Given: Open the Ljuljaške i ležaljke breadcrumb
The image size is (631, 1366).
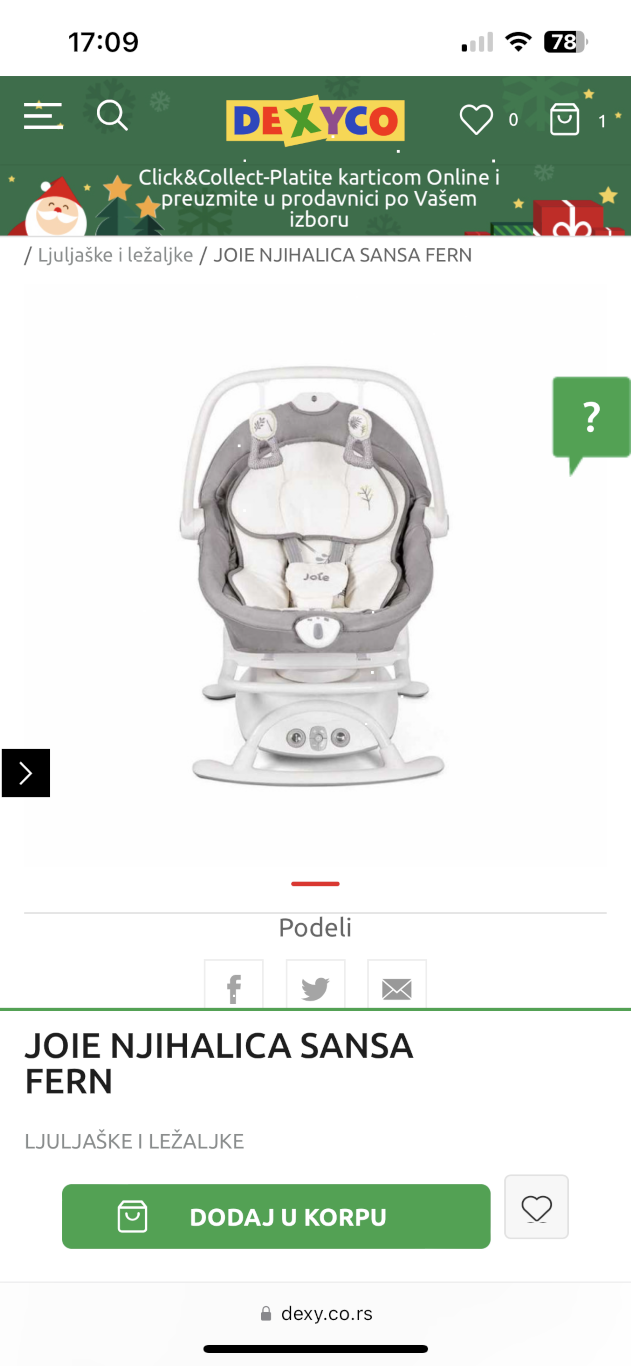Looking at the screenshot, I should point(115,255).
